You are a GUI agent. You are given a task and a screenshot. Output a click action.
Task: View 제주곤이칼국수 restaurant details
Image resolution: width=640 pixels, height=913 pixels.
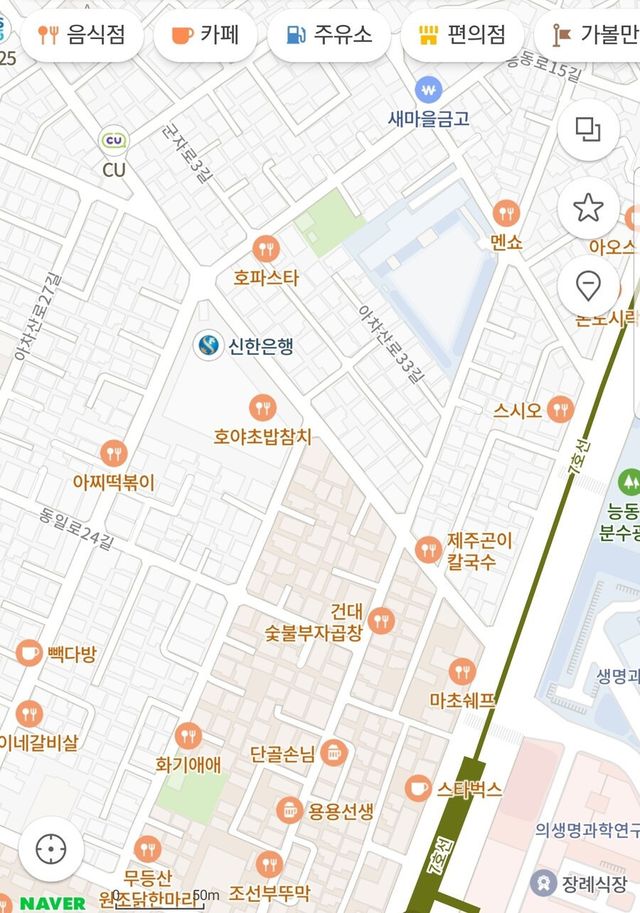pos(428,549)
